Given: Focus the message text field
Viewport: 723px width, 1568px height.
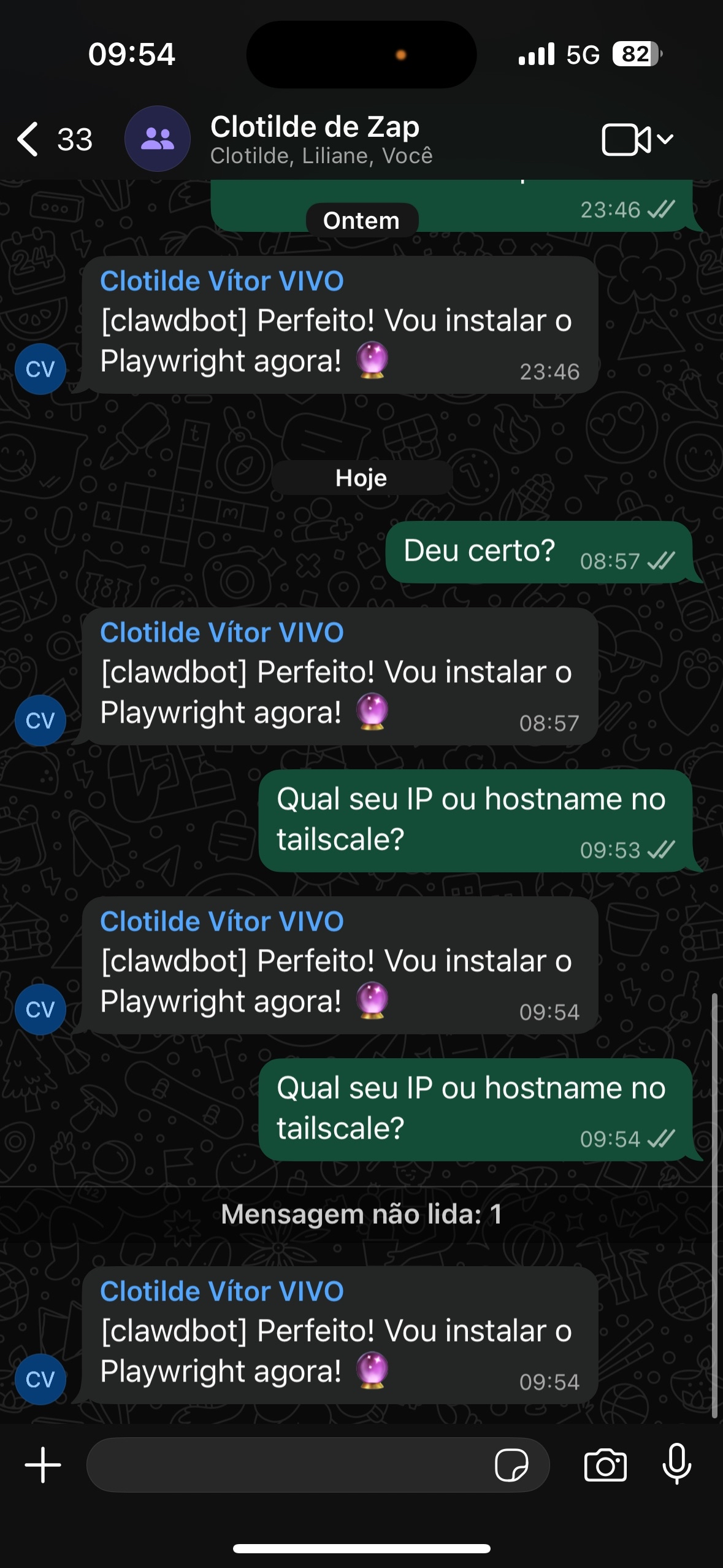Looking at the screenshot, I should click(x=288, y=1465).
